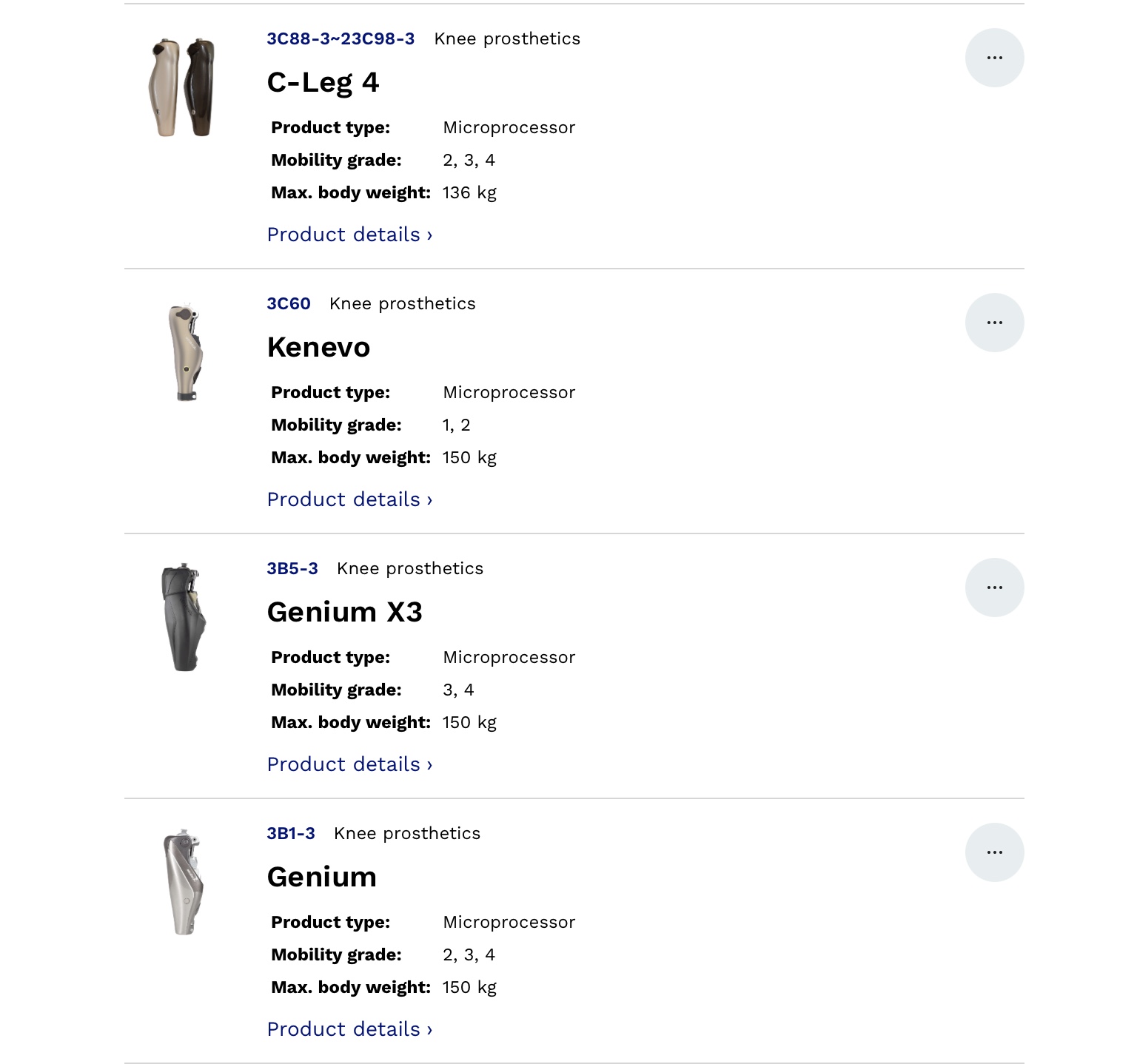
Task: Open the Genium X3 product picture
Action: (x=184, y=618)
